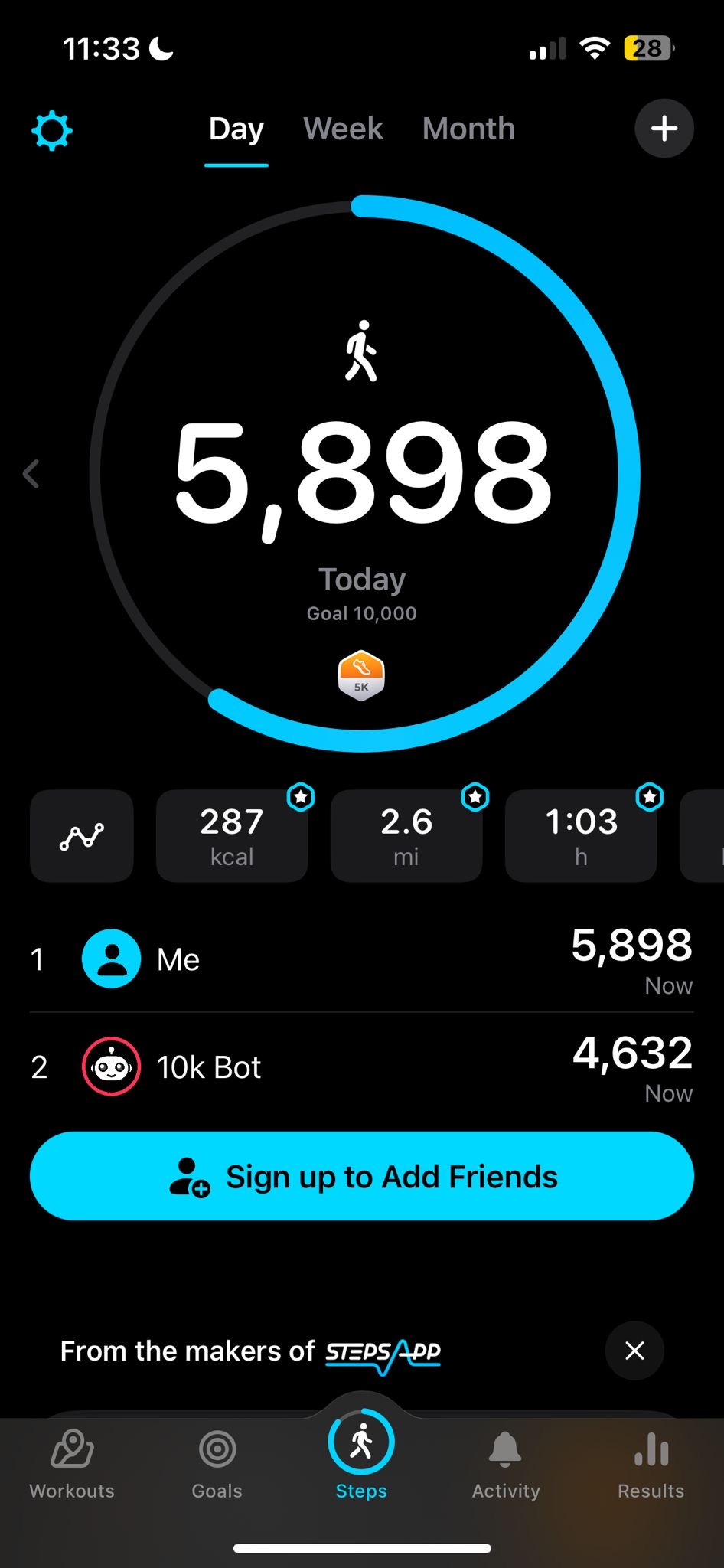Go to the previous day arrow

point(31,474)
